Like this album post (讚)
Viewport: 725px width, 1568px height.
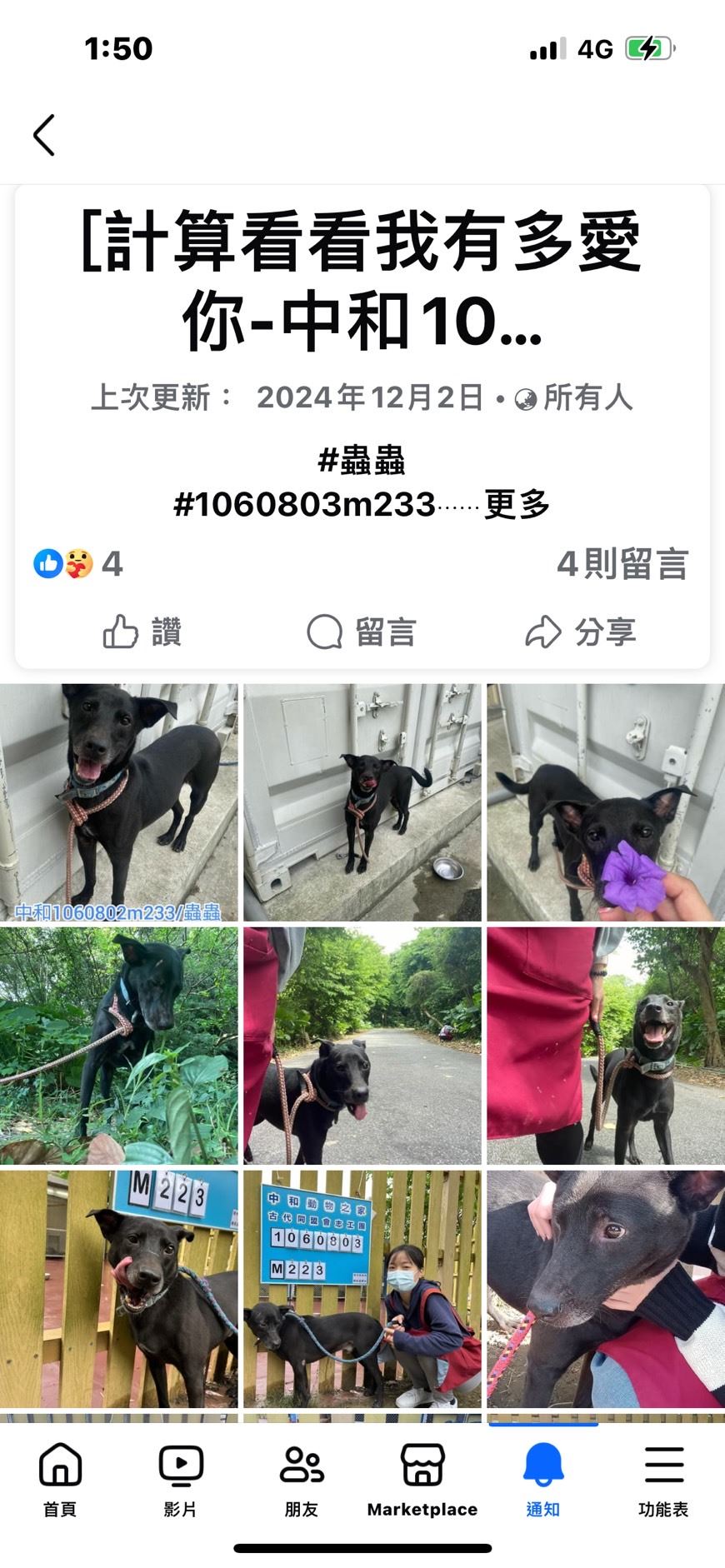[x=142, y=632]
